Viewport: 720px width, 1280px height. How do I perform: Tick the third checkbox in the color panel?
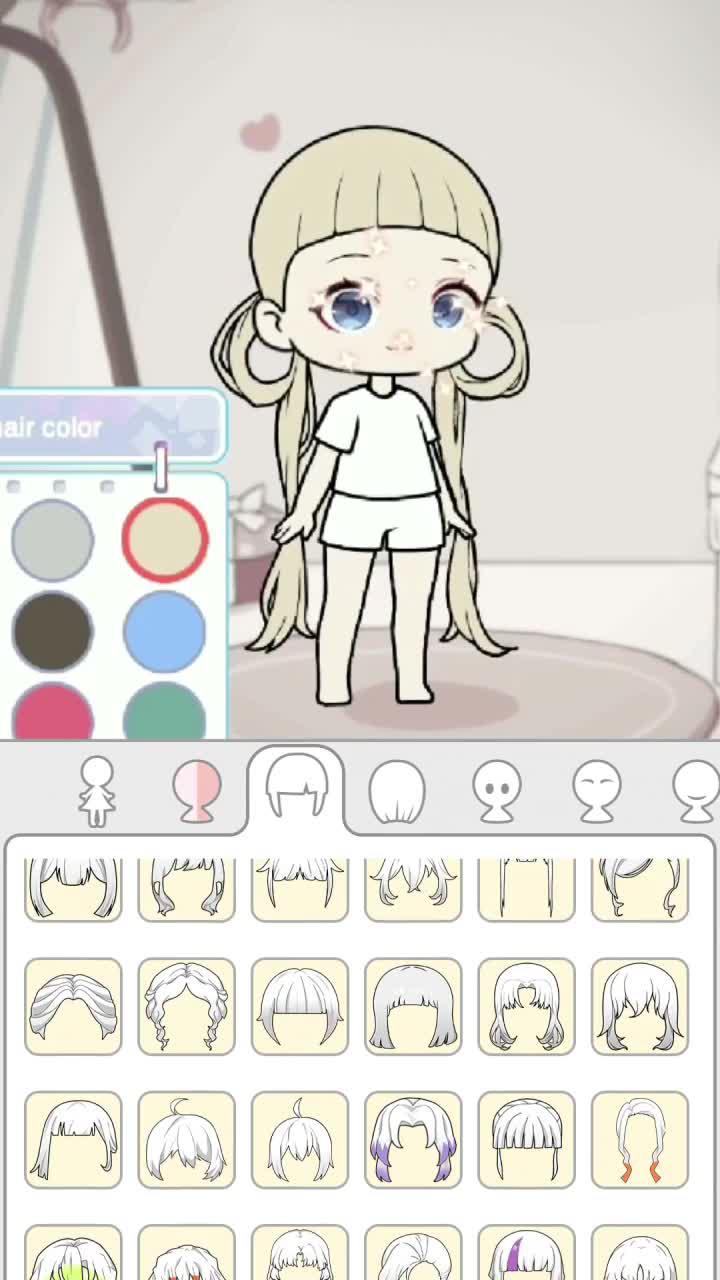click(107, 487)
